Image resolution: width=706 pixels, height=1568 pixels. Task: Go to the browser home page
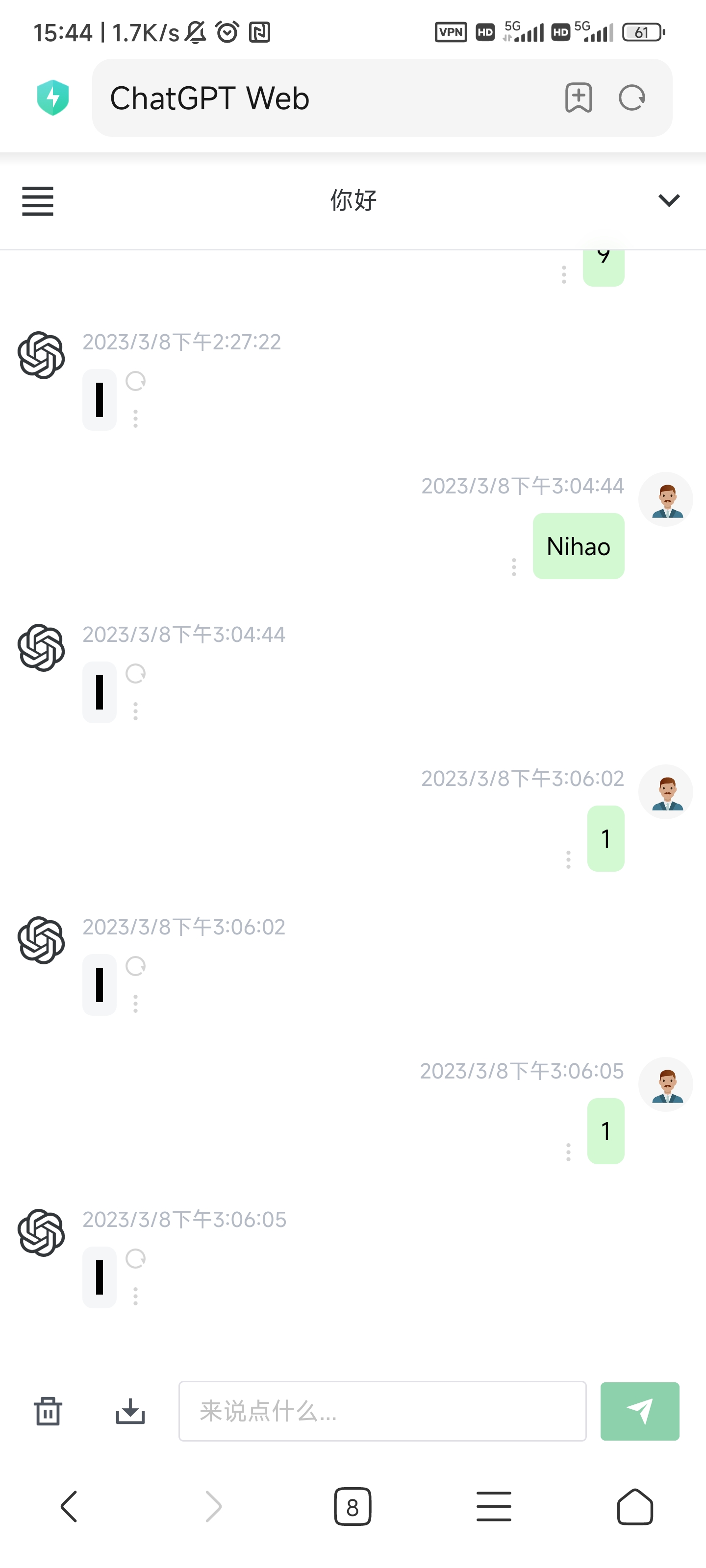(x=635, y=1507)
